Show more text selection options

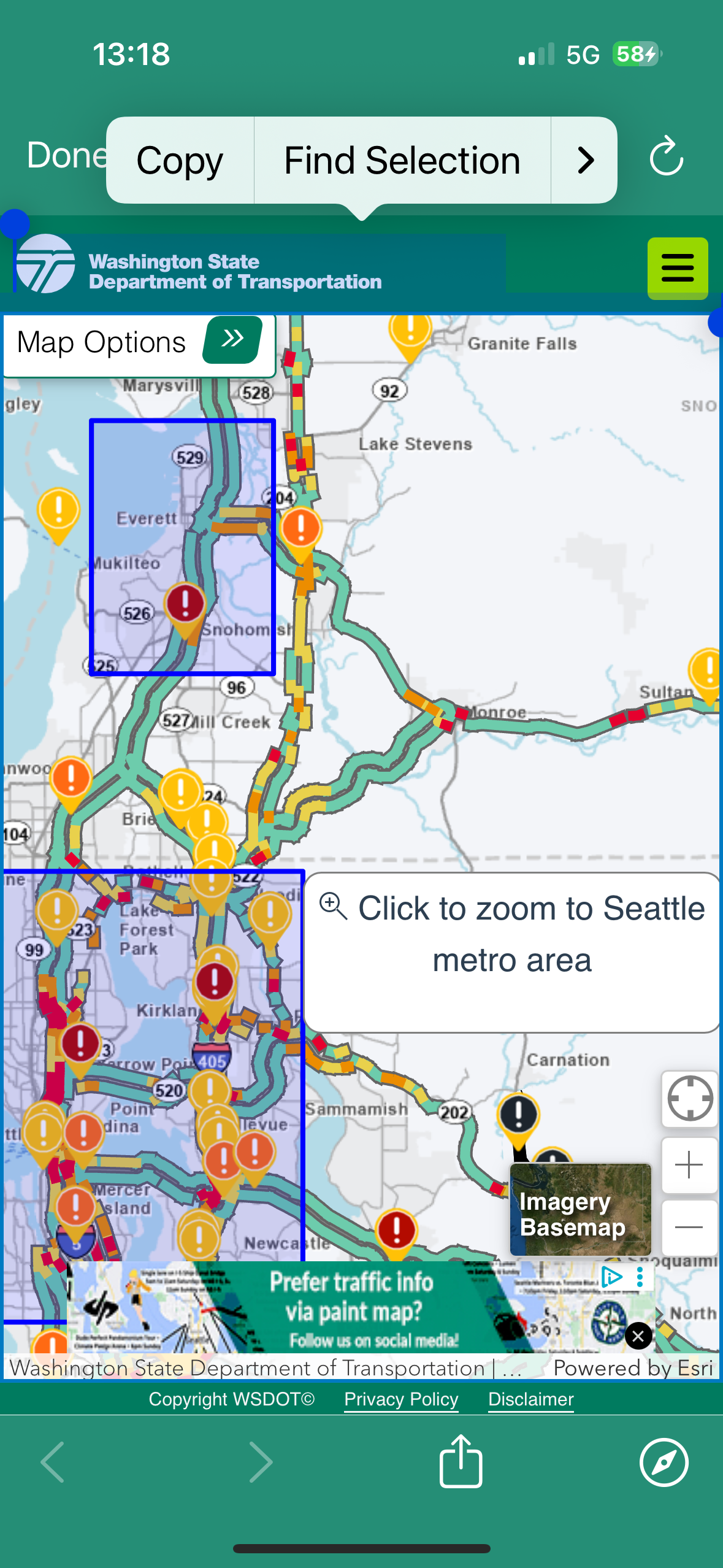tap(584, 161)
